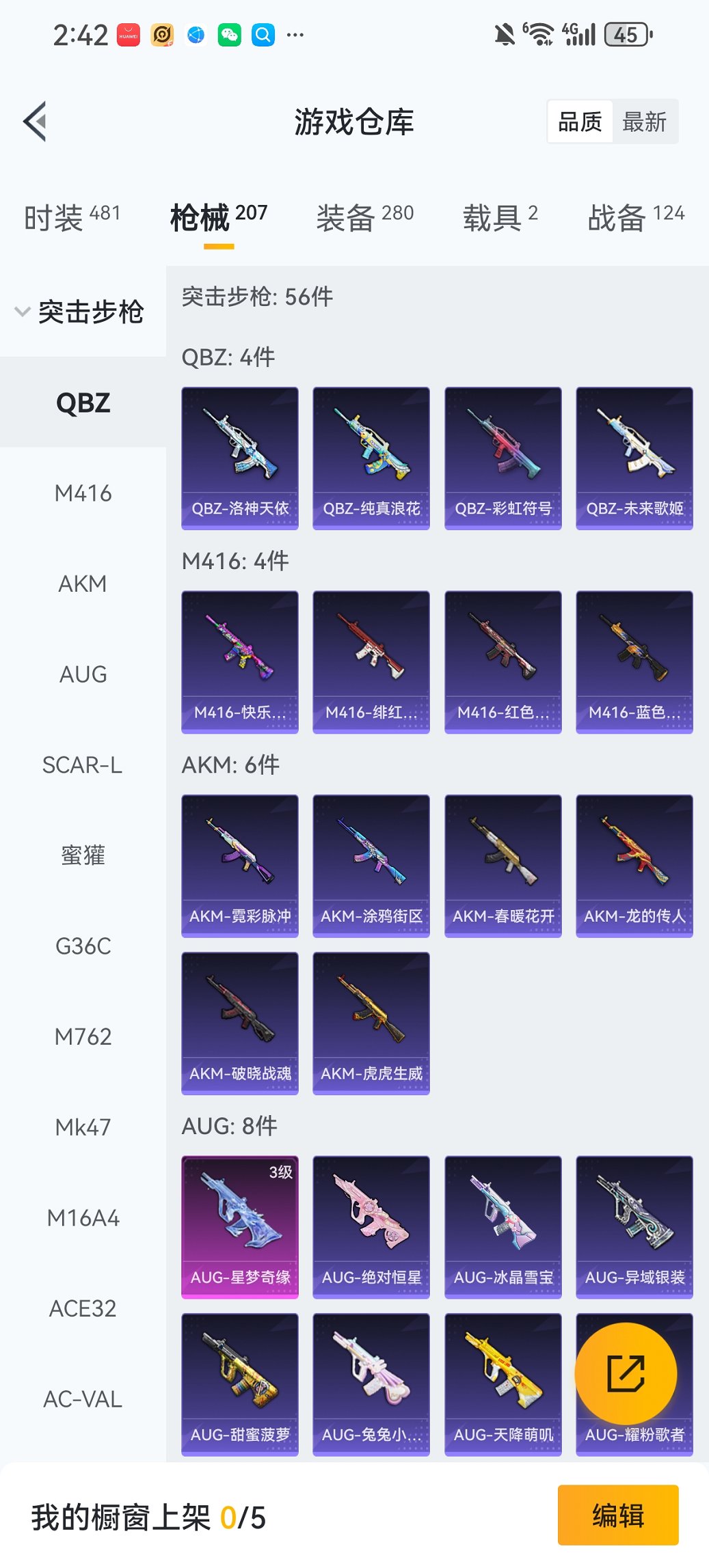View the AKM-虎虎生威 skin
This screenshot has height=1568, width=709.
[x=371, y=1023]
